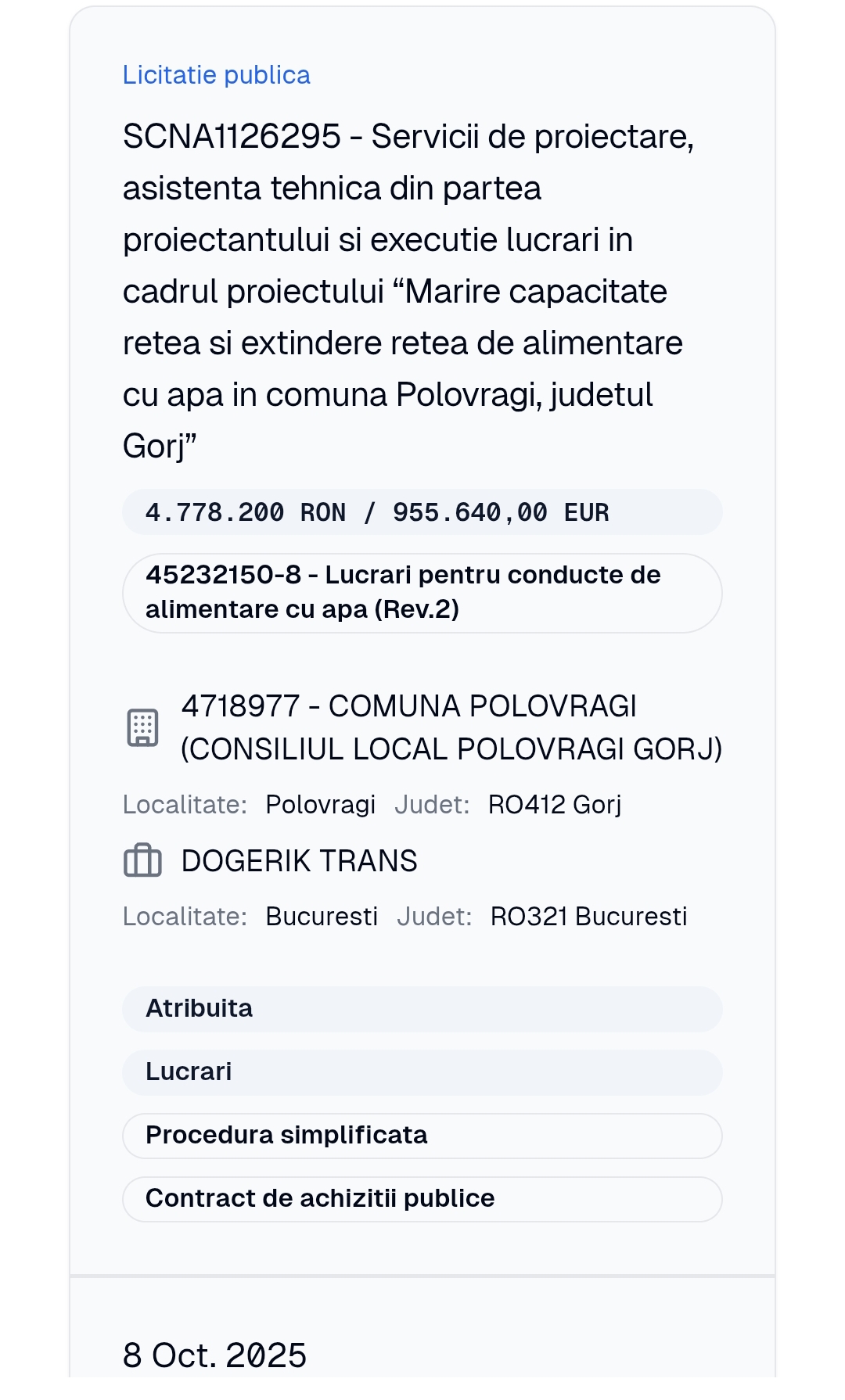Open supplier DOGERIK TRANS
The image size is (845, 1400).
(299, 861)
